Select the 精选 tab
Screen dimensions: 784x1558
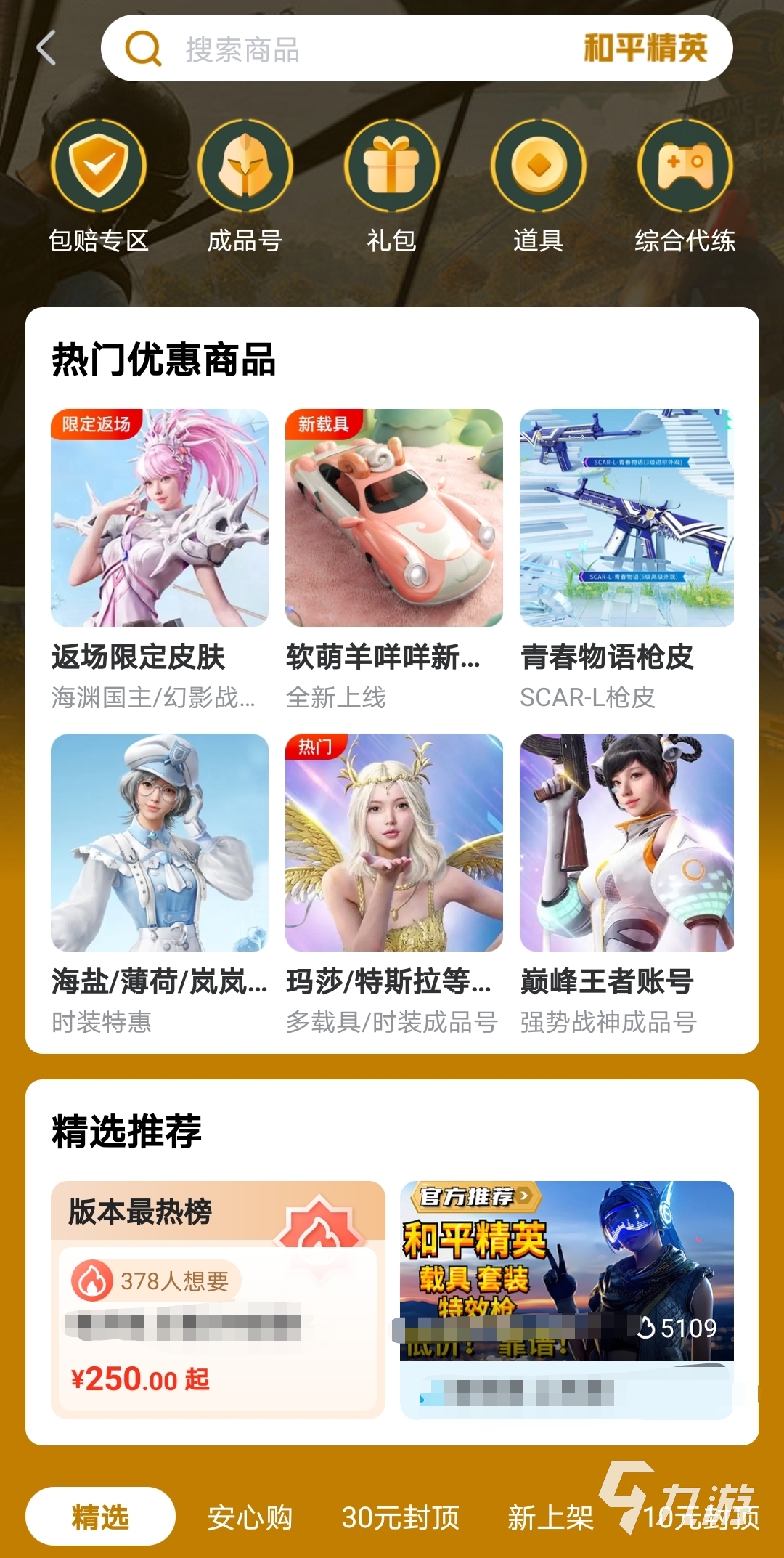[x=100, y=1517]
